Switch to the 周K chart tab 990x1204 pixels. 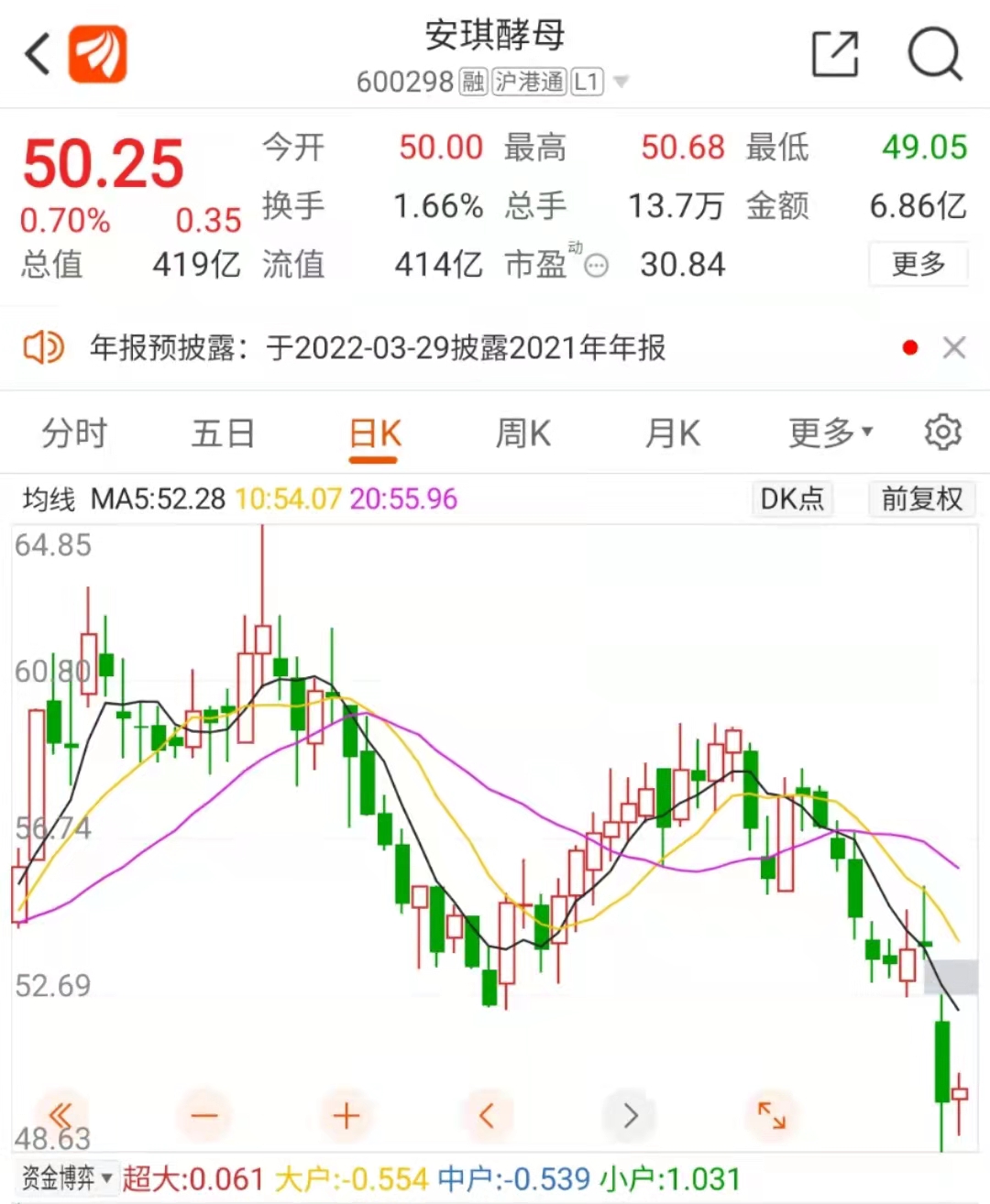click(x=522, y=433)
